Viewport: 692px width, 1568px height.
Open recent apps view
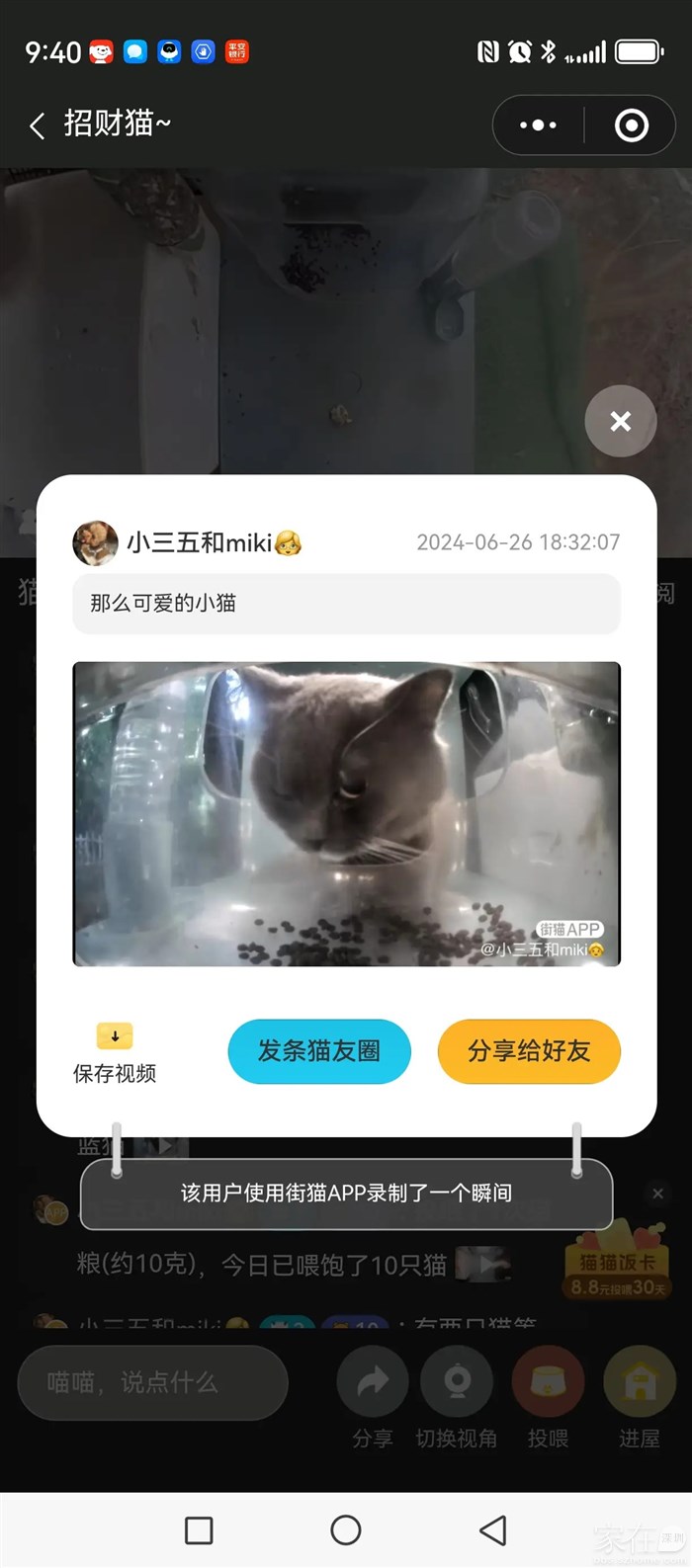tap(199, 1530)
